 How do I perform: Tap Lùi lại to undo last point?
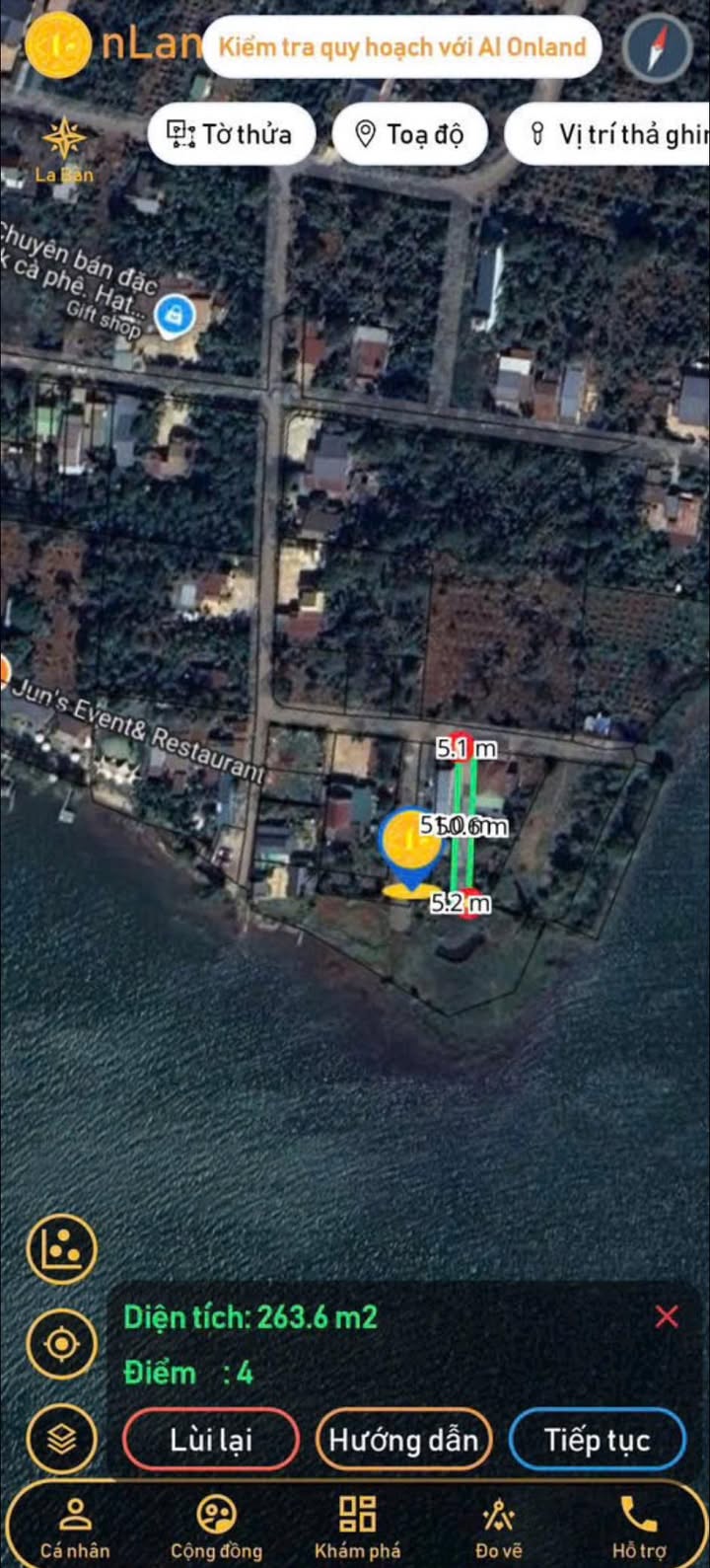(211, 1440)
